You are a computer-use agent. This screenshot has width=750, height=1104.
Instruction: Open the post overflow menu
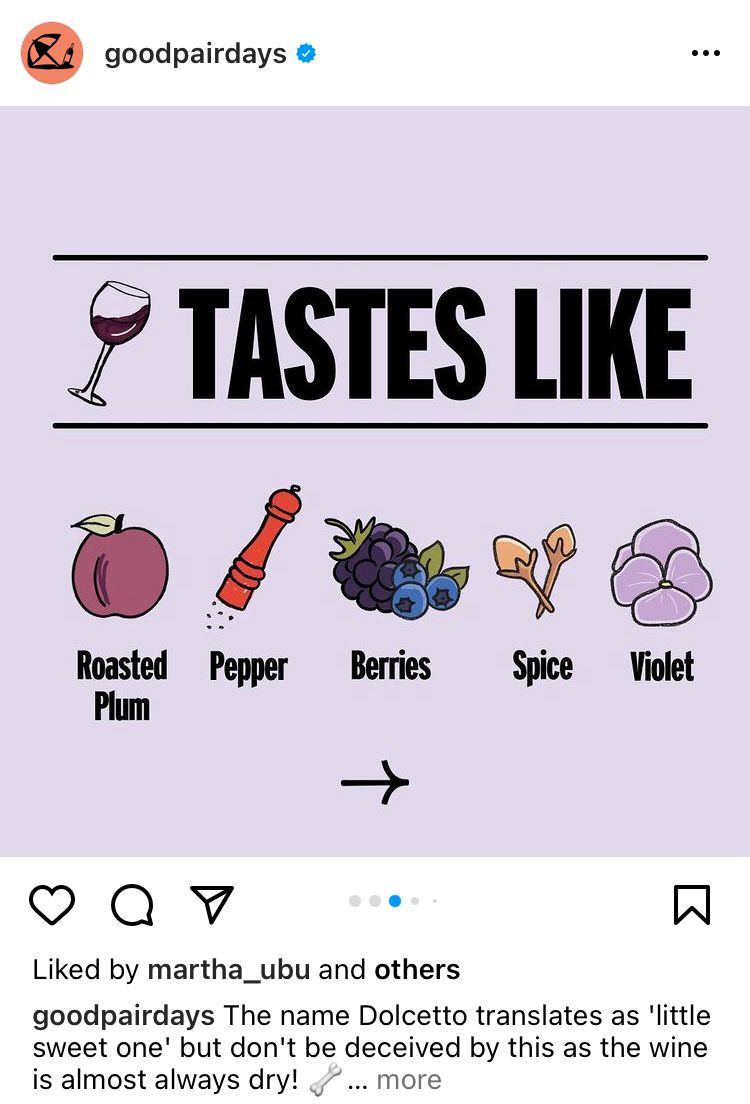click(x=705, y=53)
